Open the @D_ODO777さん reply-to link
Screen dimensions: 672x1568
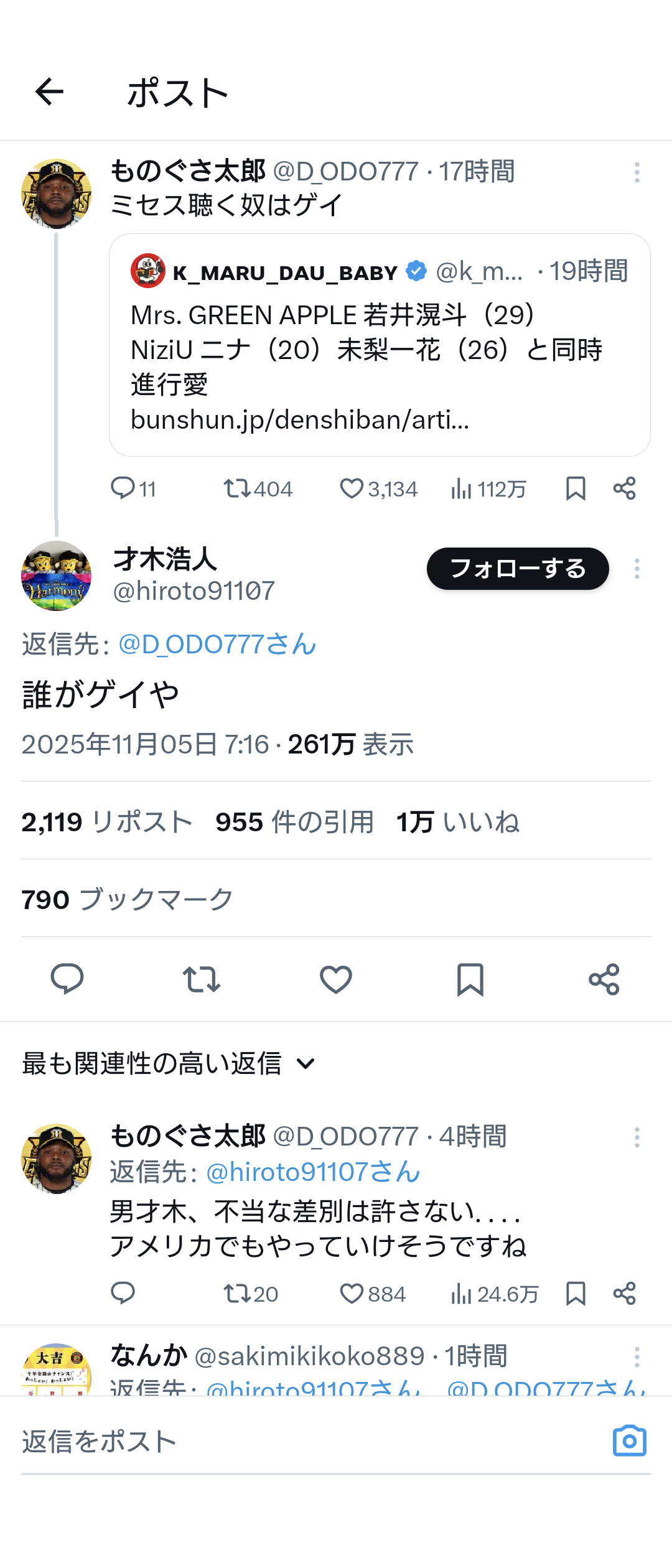point(217,645)
